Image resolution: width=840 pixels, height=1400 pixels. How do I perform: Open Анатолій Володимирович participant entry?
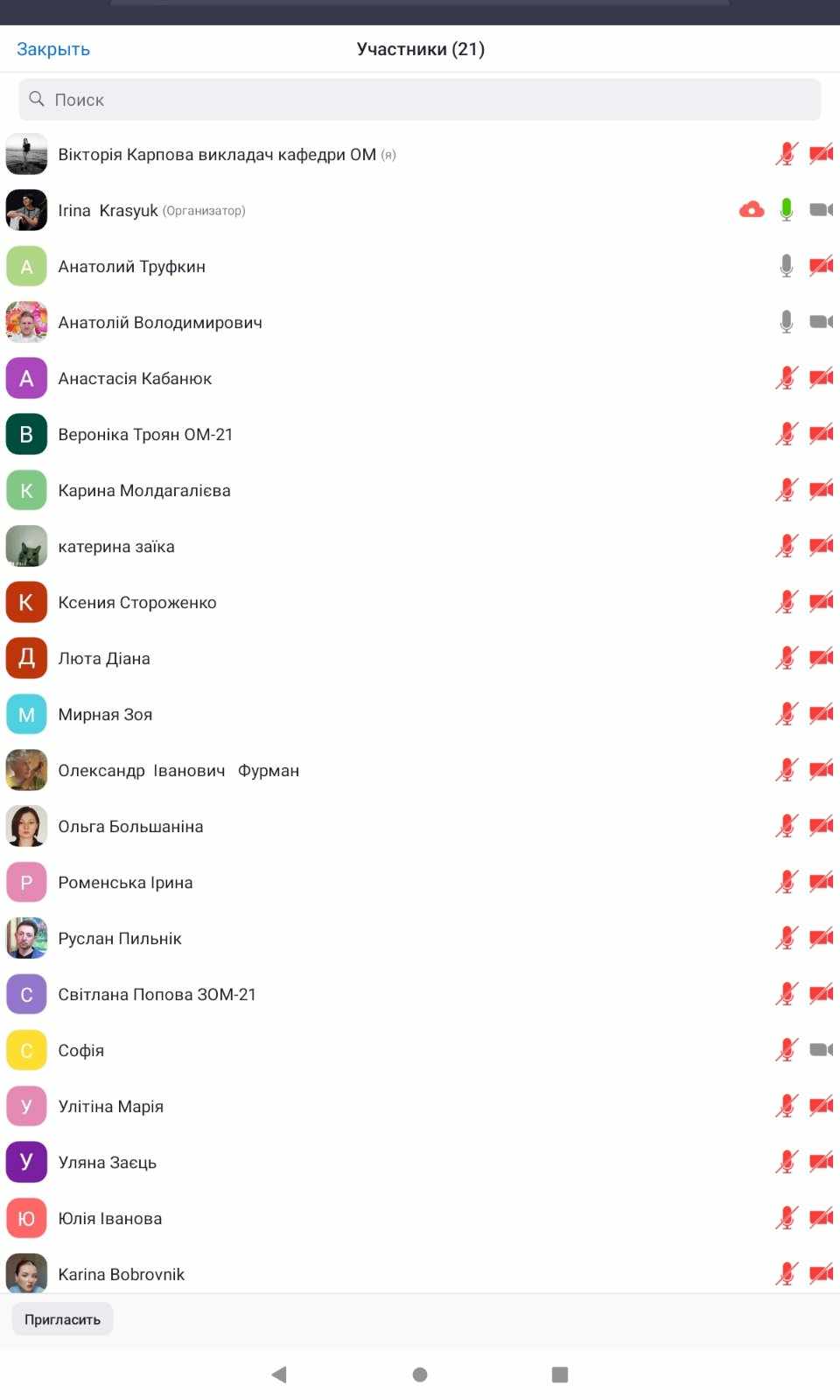point(160,322)
